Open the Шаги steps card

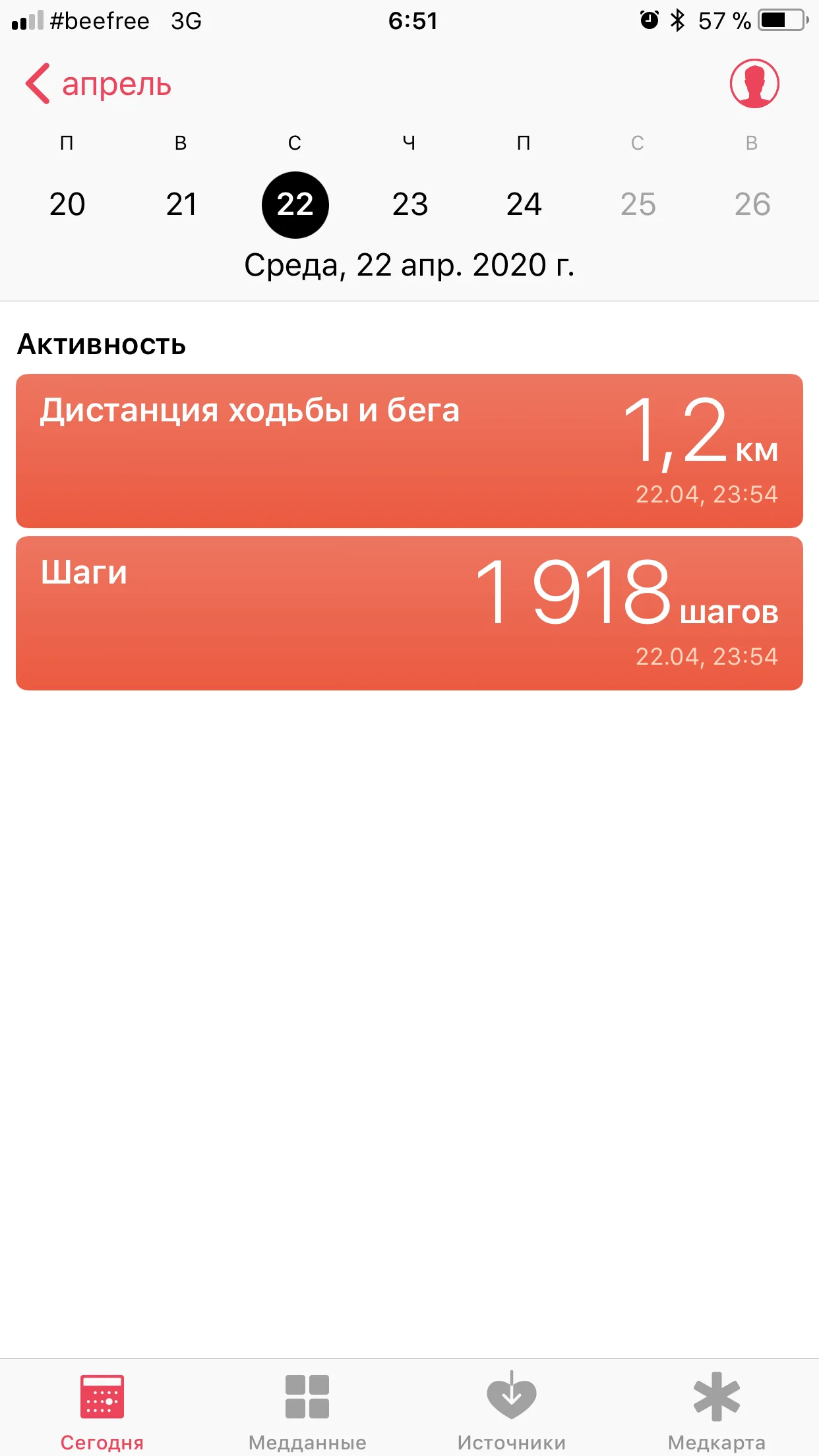coord(409,613)
